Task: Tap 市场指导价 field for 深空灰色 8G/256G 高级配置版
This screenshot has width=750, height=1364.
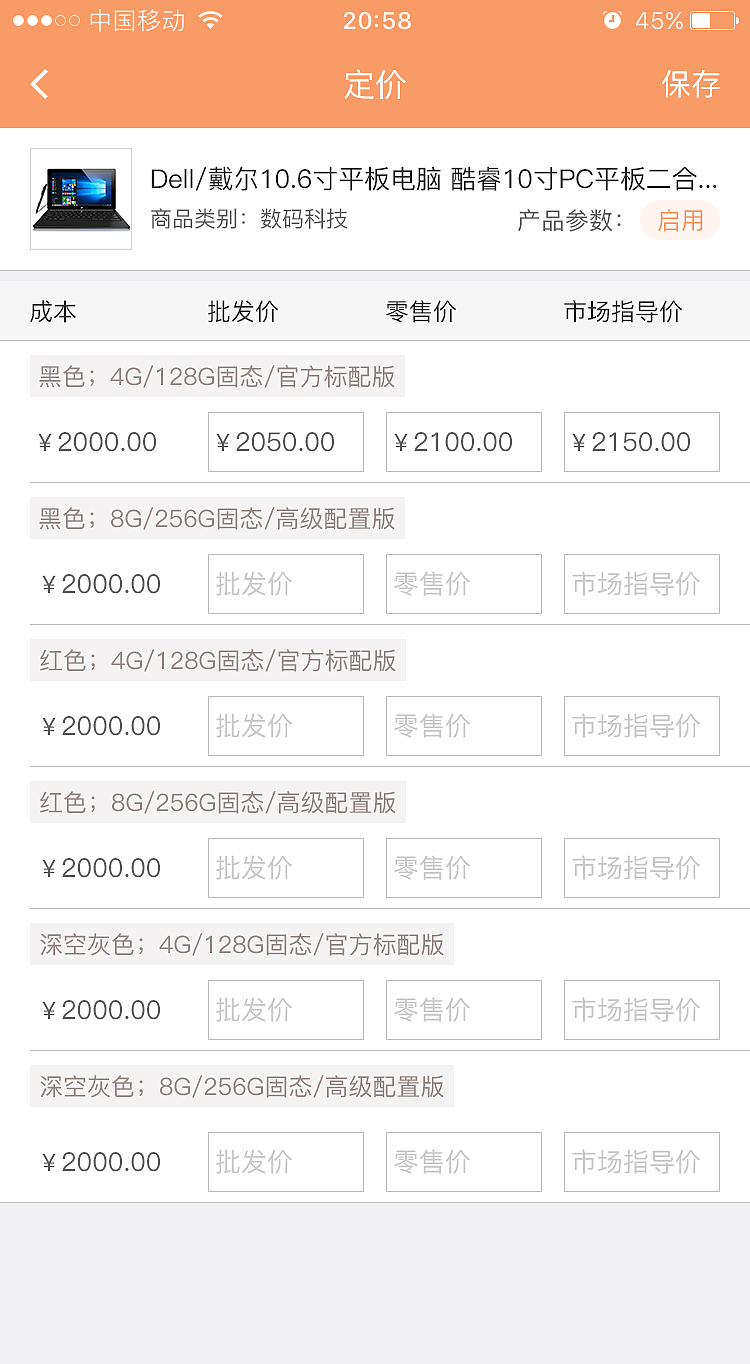Action: point(642,1162)
